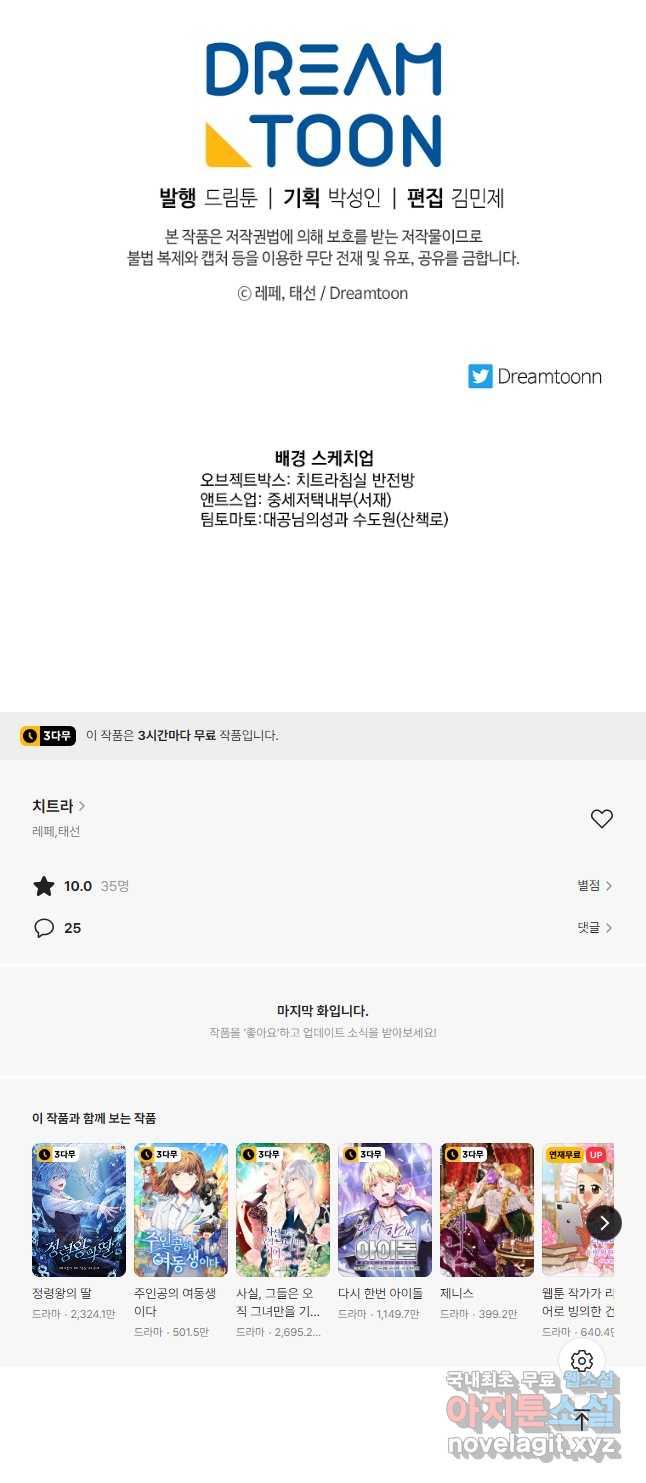Open the 주인공의 여동생이다 webtoon card

pos(181,1240)
